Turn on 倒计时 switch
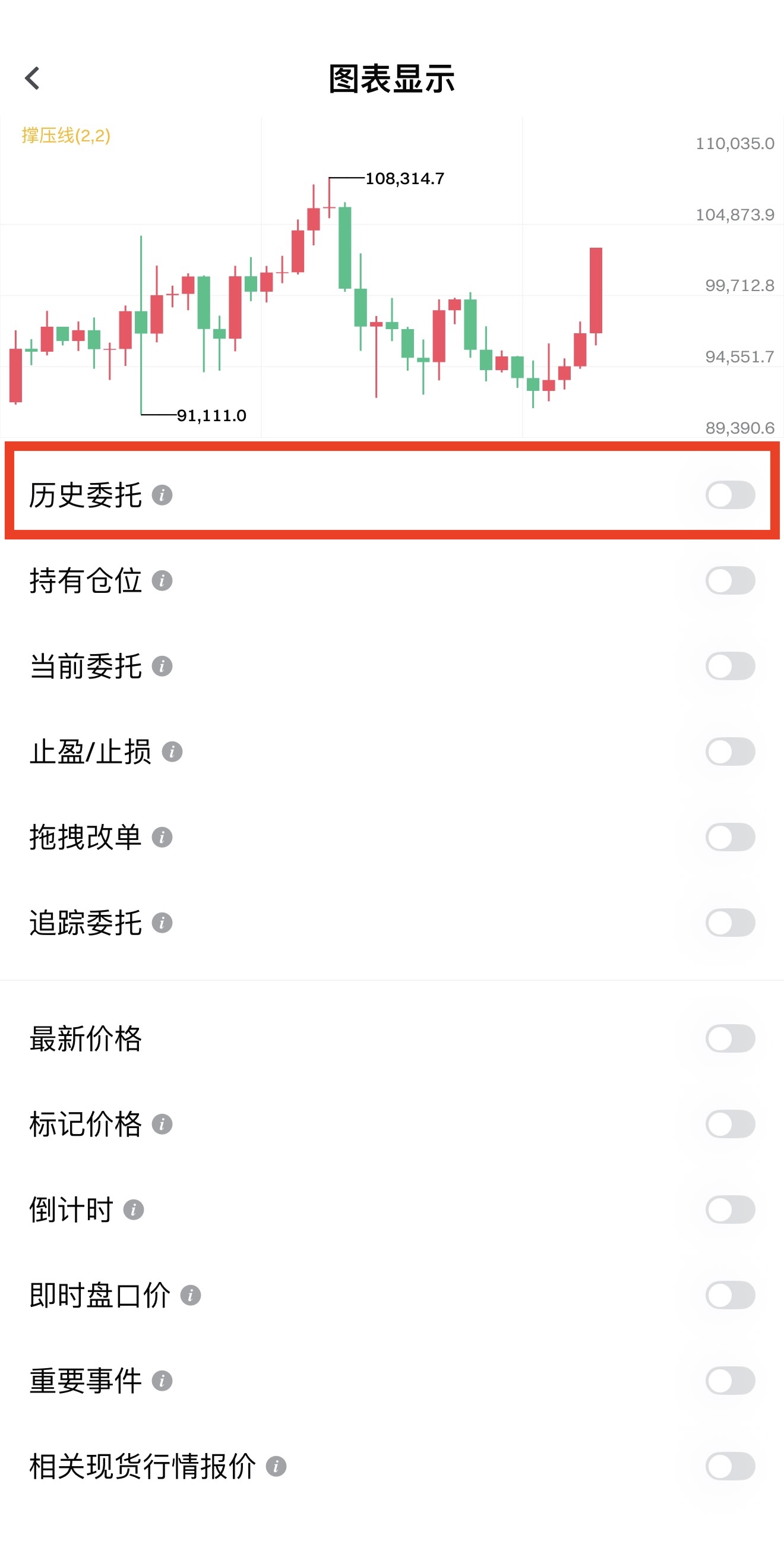 [729, 1210]
